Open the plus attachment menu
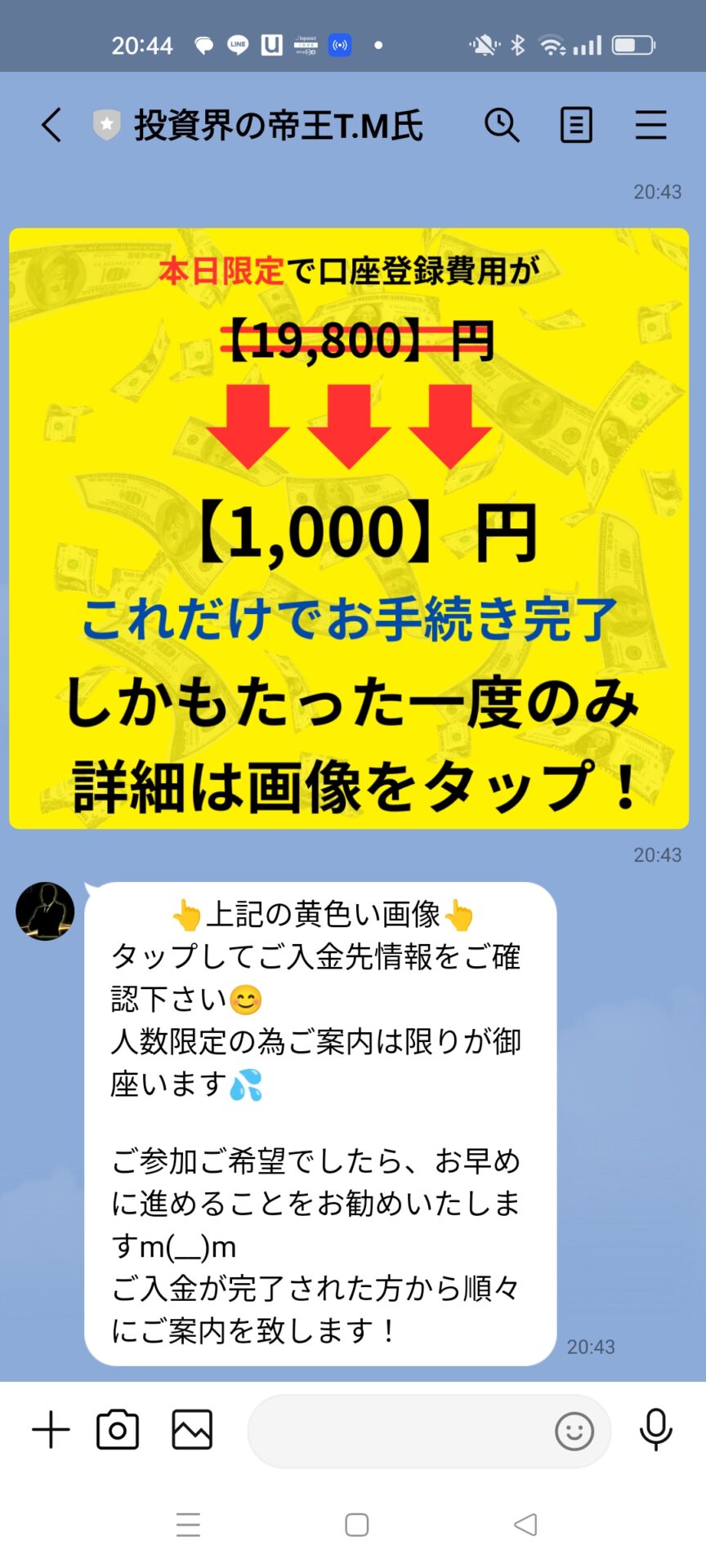The image size is (706, 1568). point(51,1430)
